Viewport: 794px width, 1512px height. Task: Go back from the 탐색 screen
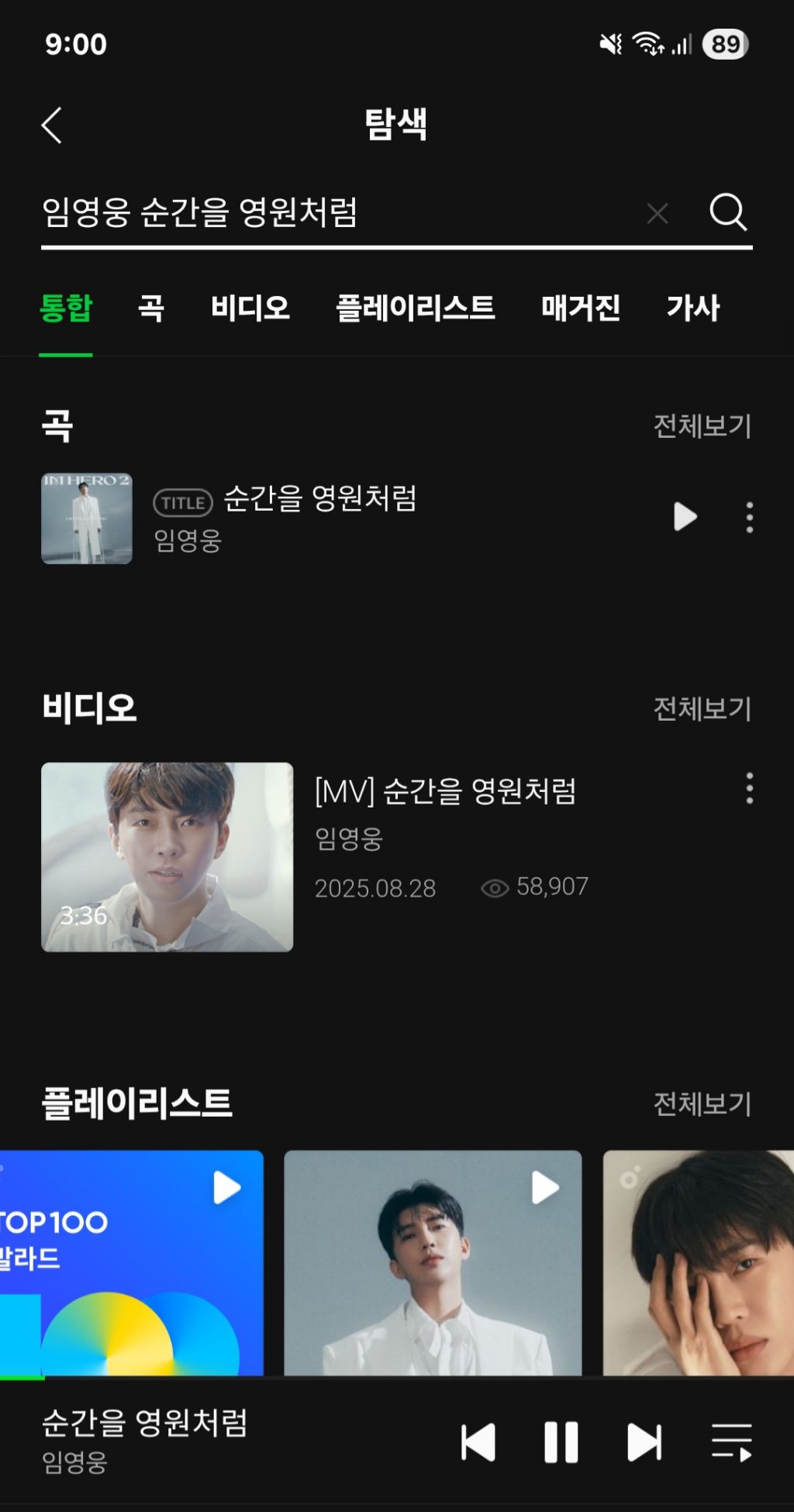(51, 126)
